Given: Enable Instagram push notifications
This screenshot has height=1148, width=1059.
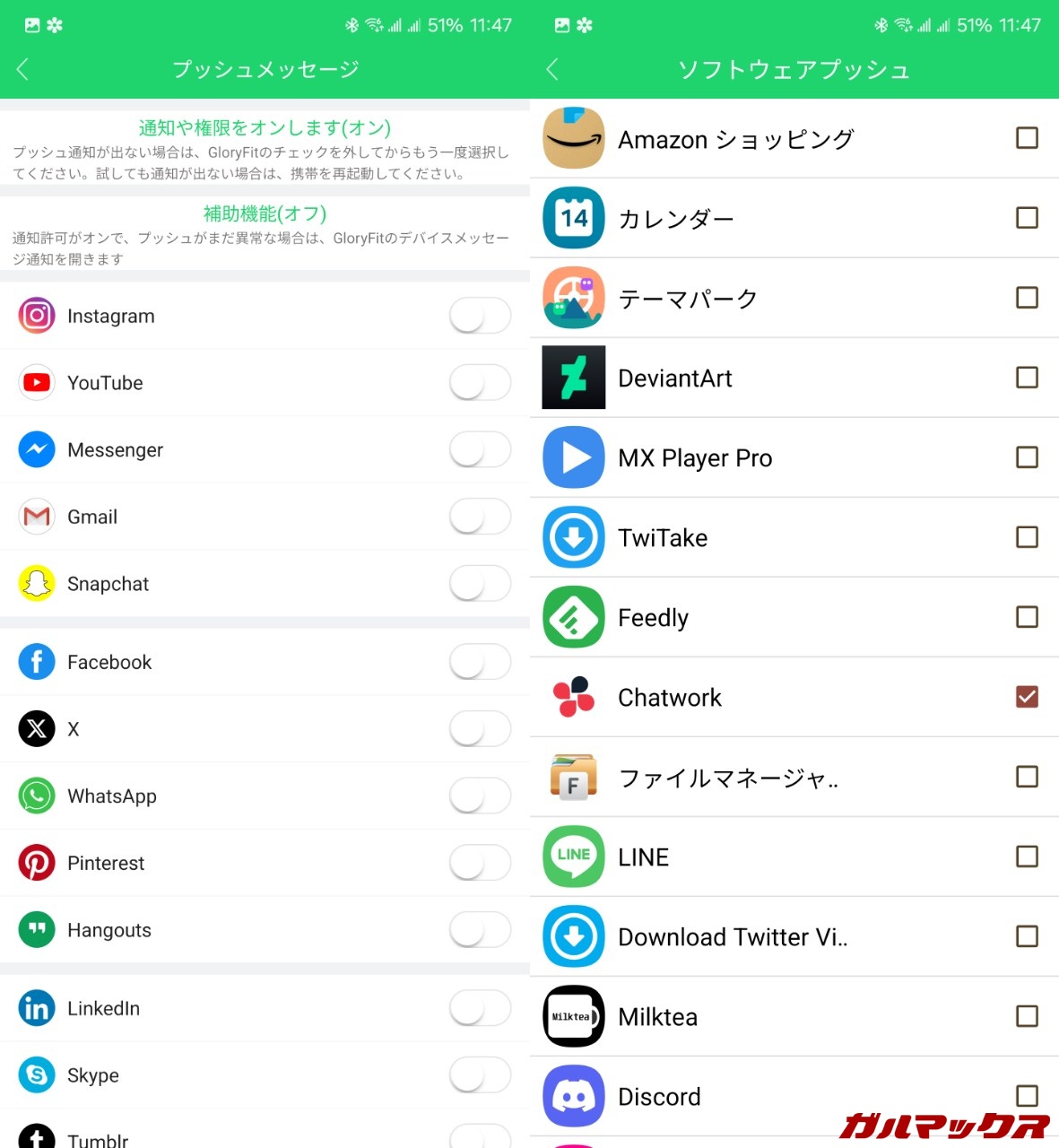Looking at the screenshot, I should pyautogui.click(x=480, y=316).
